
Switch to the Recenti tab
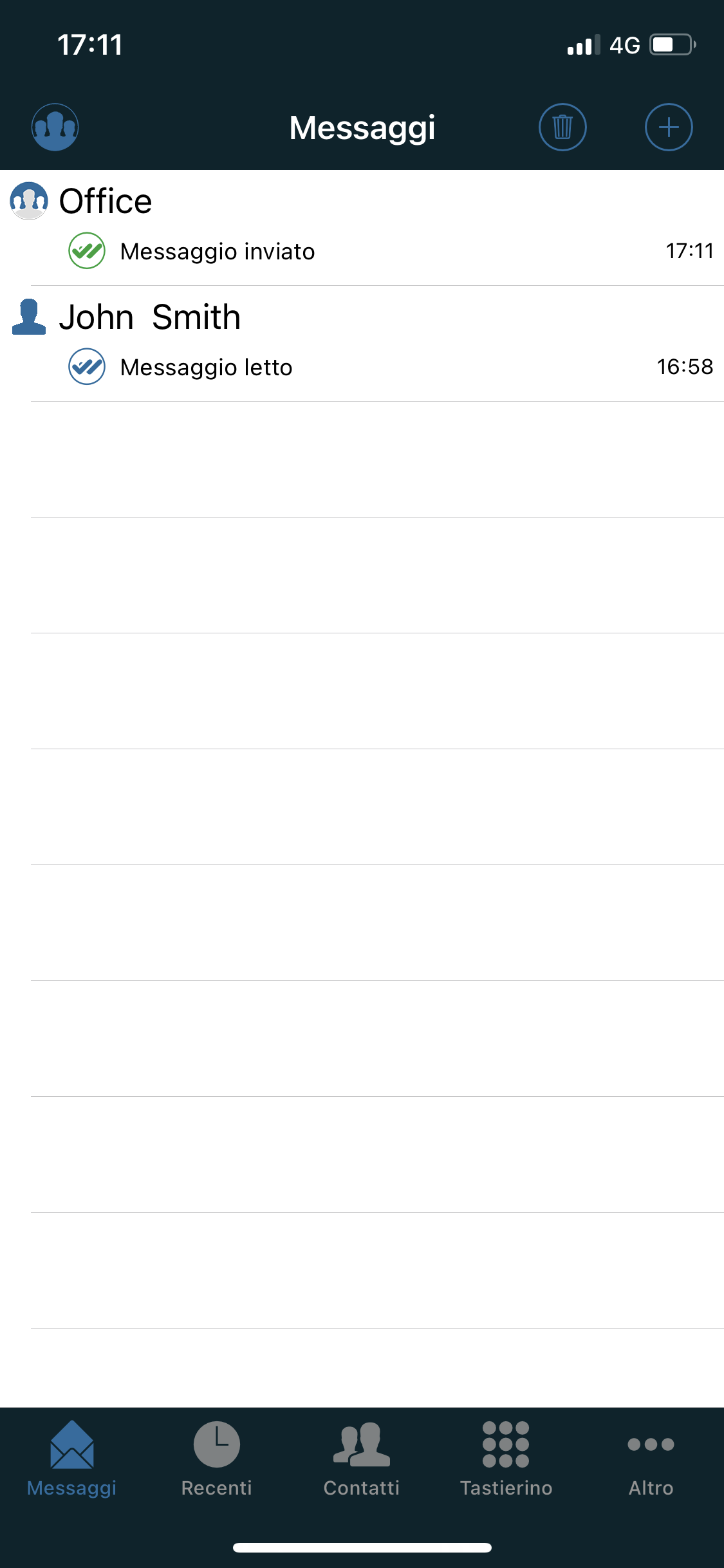point(217,1459)
